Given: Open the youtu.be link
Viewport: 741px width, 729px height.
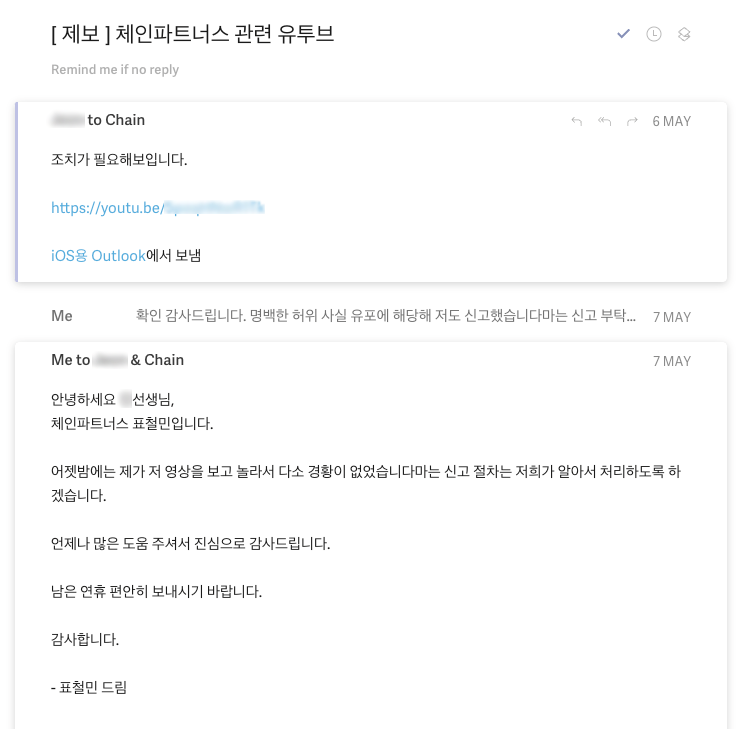Looking at the screenshot, I should pos(157,208).
